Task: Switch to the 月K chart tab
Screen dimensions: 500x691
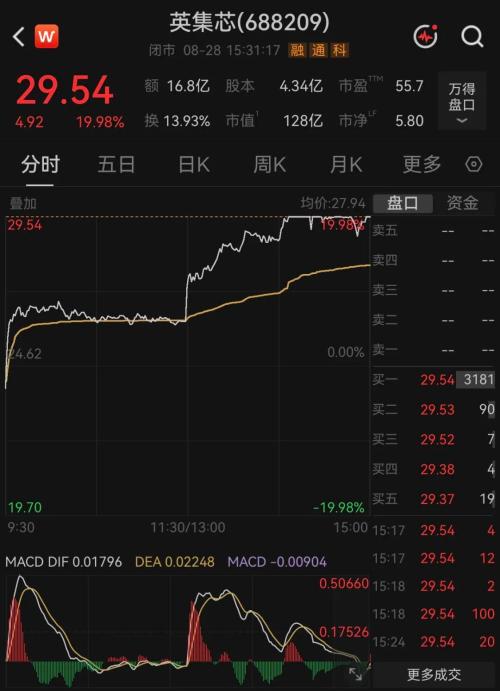Action: (x=346, y=164)
